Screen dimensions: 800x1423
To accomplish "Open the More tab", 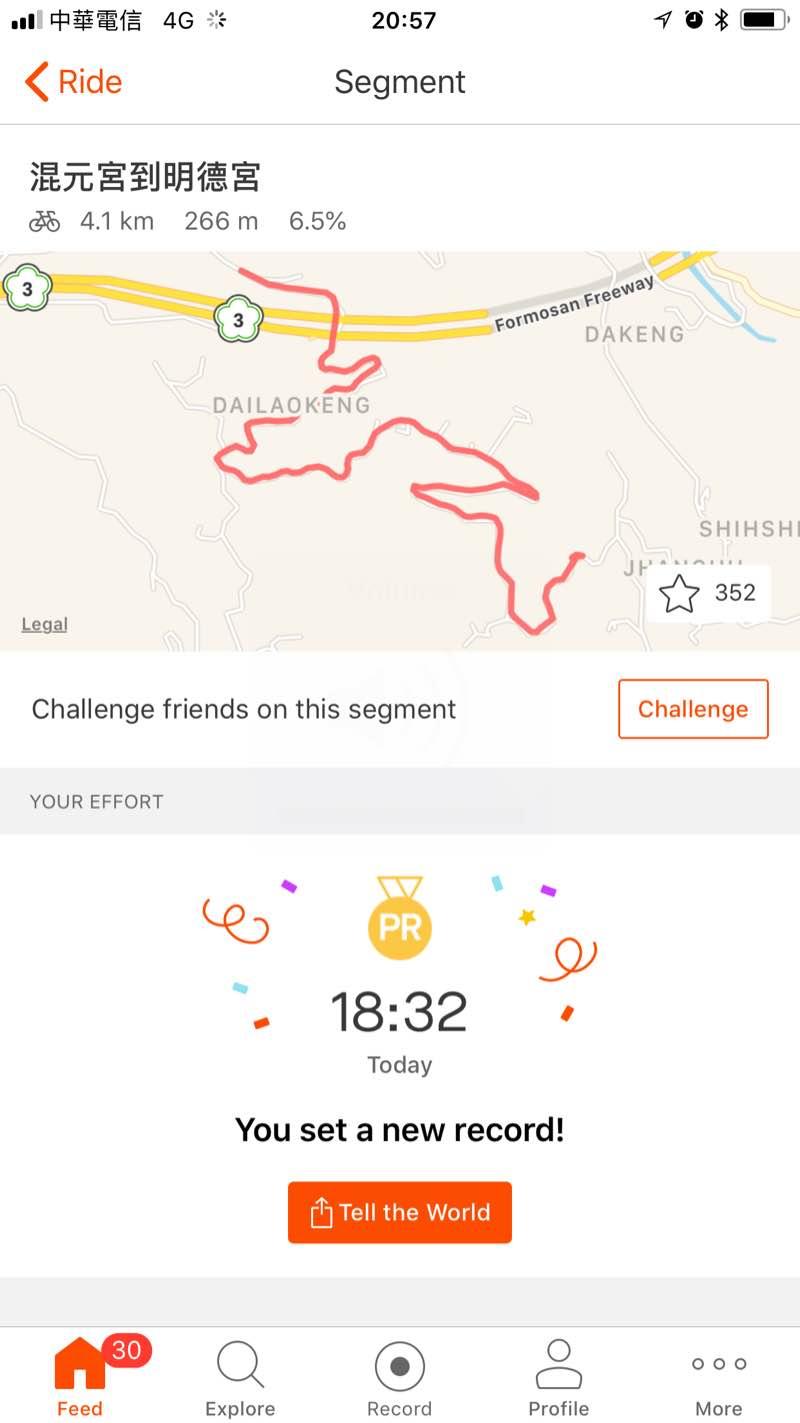I will (718, 1378).
